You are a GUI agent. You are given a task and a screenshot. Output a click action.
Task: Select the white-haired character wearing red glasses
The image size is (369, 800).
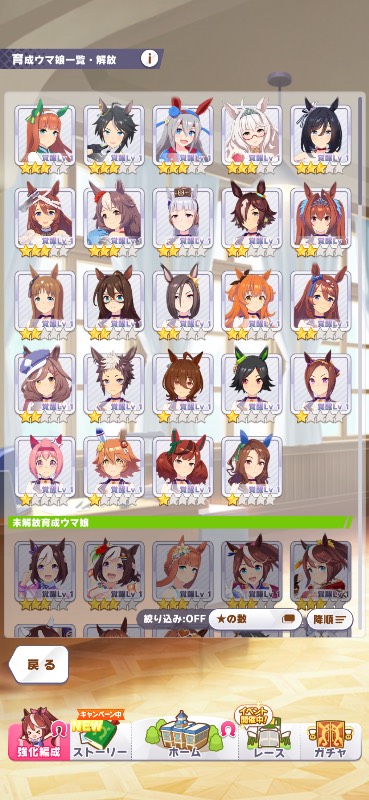(x=252, y=140)
